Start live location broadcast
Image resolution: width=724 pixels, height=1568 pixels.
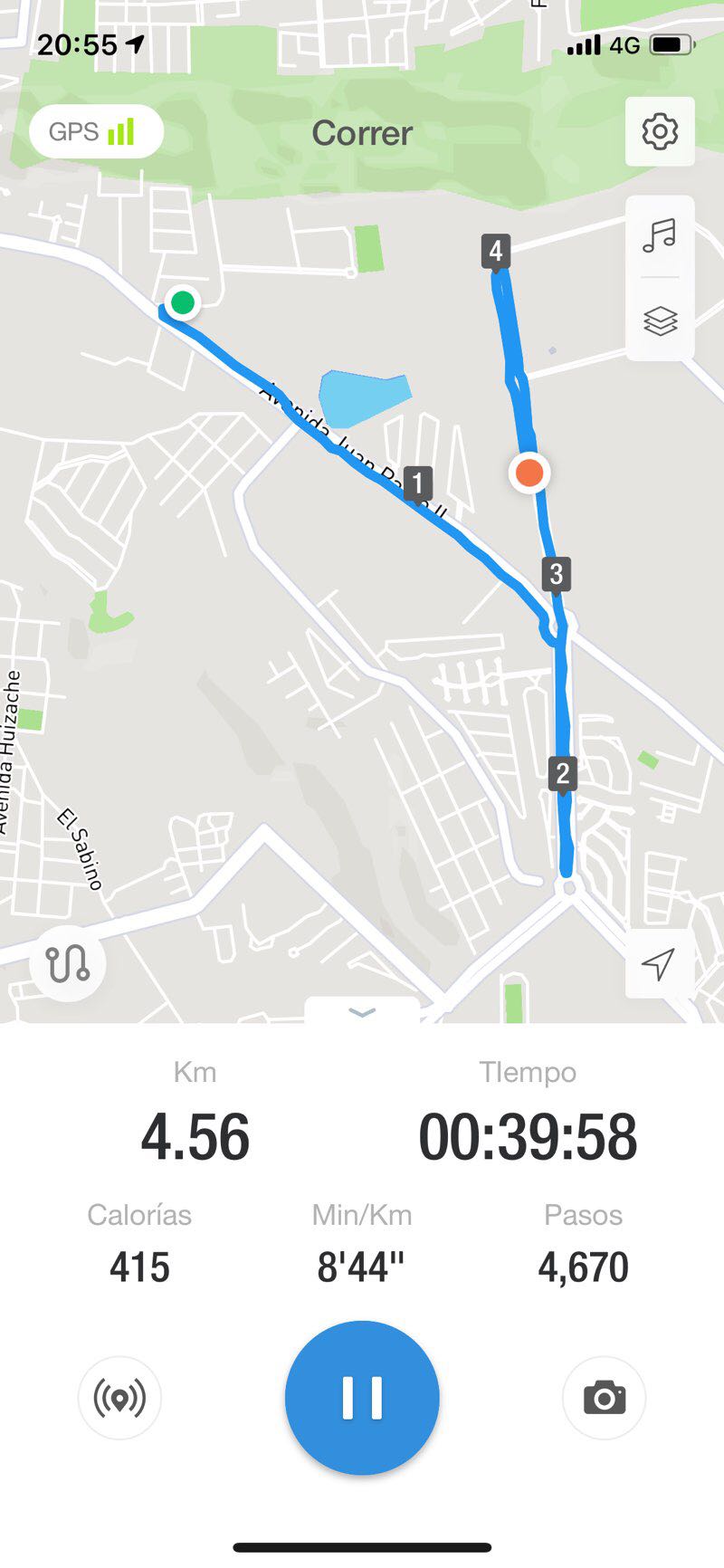coord(119,1398)
